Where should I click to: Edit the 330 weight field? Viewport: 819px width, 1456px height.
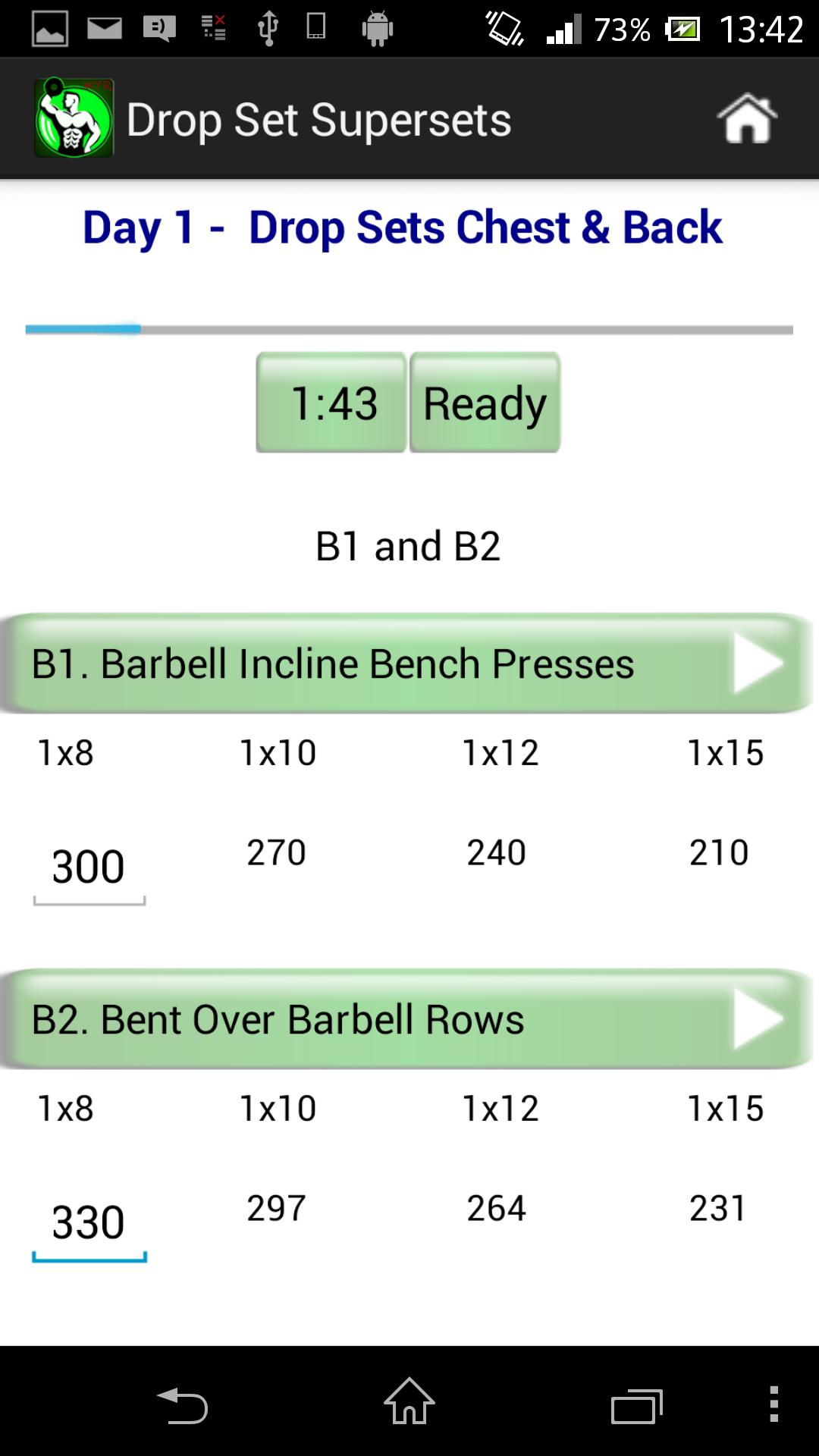(x=89, y=1222)
